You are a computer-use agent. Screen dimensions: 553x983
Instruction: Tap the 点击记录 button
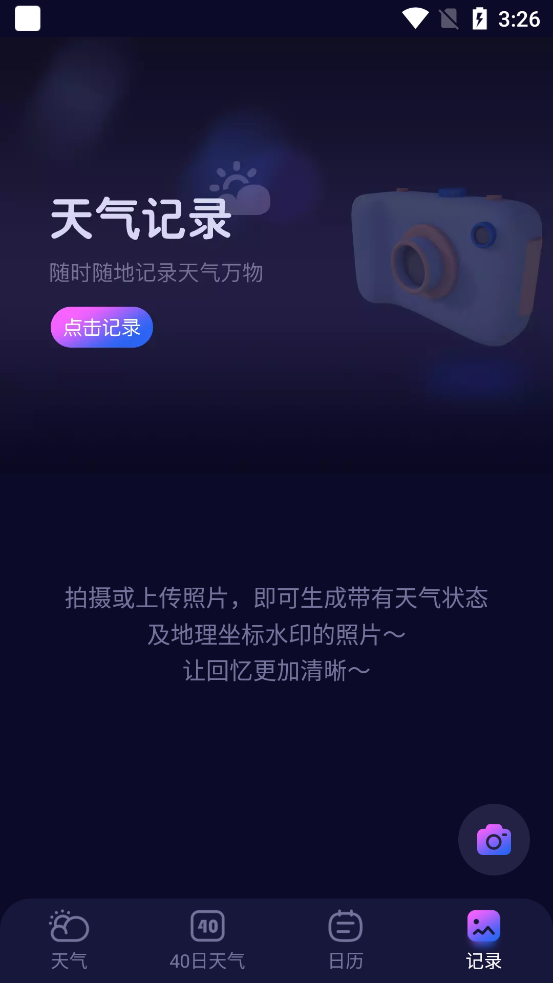click(102, 327)
